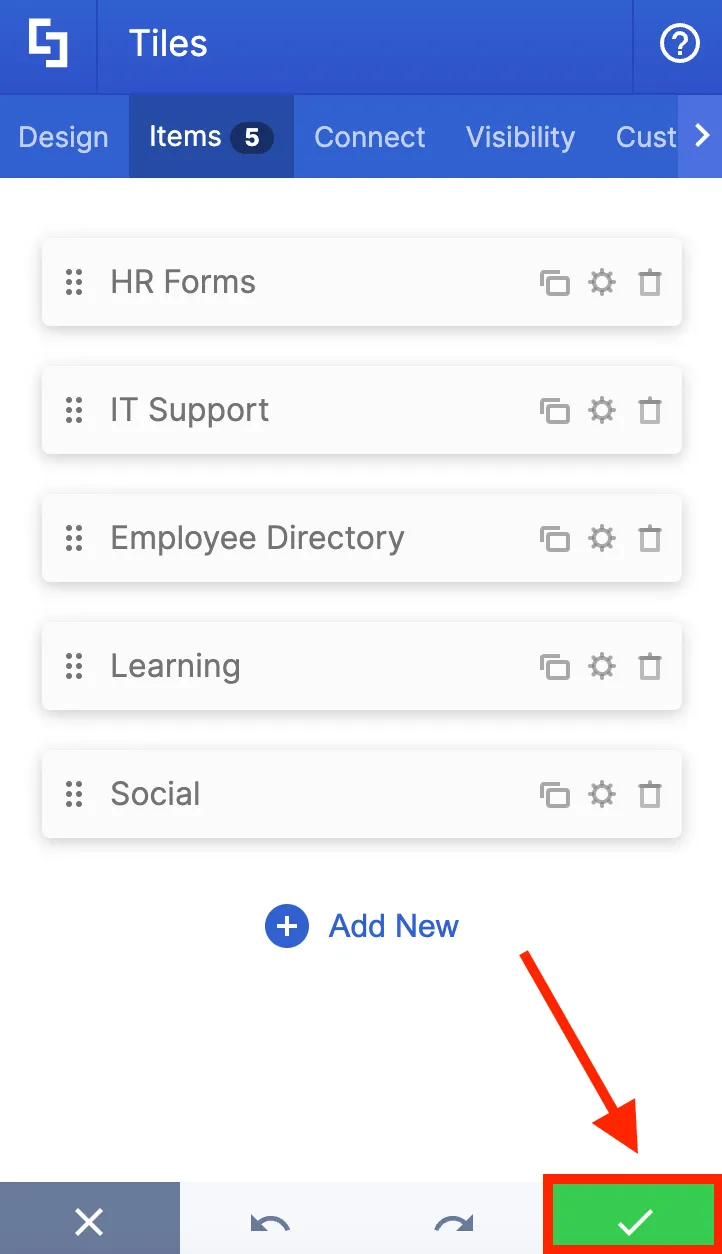Duplicate the HR Forms item
This screenshot has width=722, height=1254.
click(554, 283)
